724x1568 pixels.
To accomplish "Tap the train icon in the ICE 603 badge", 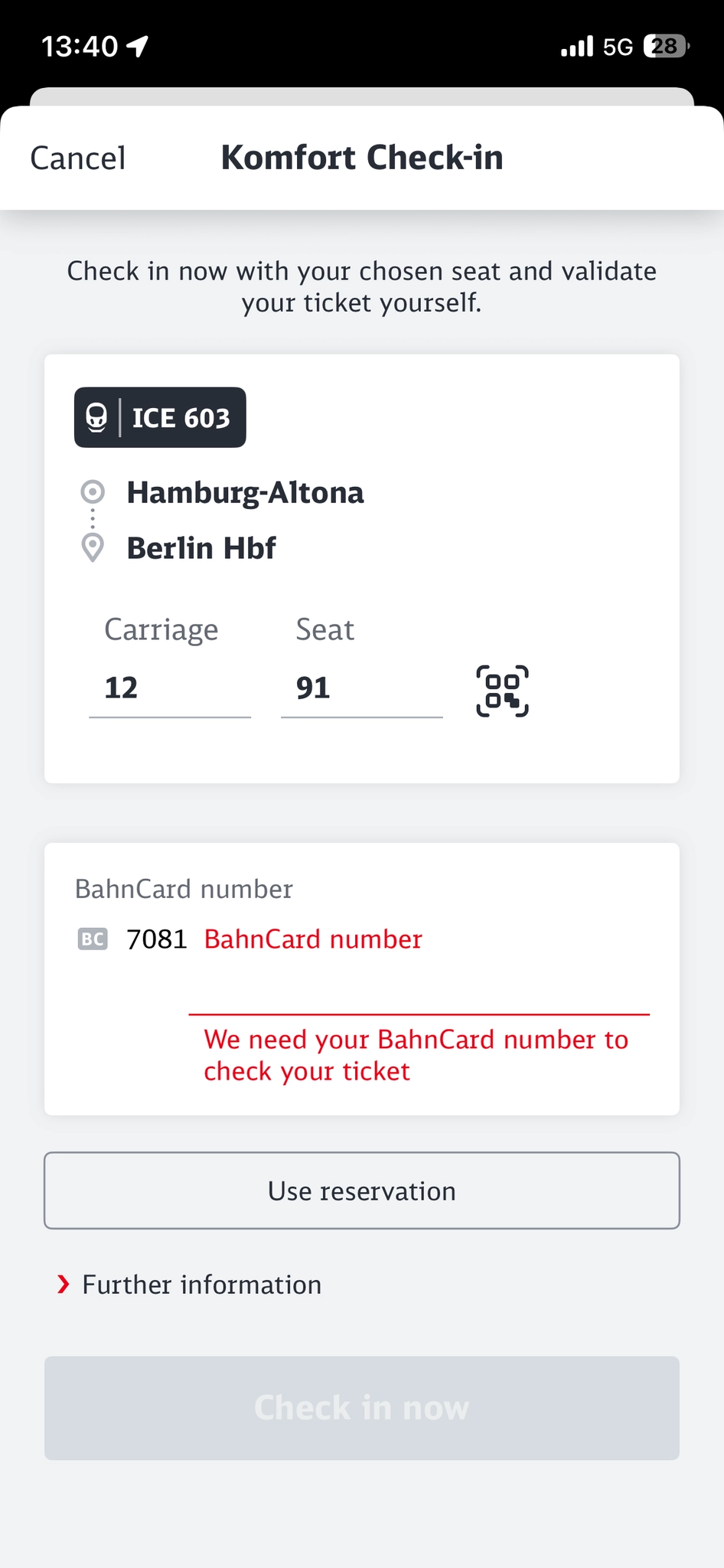I will tap(96, 417).
